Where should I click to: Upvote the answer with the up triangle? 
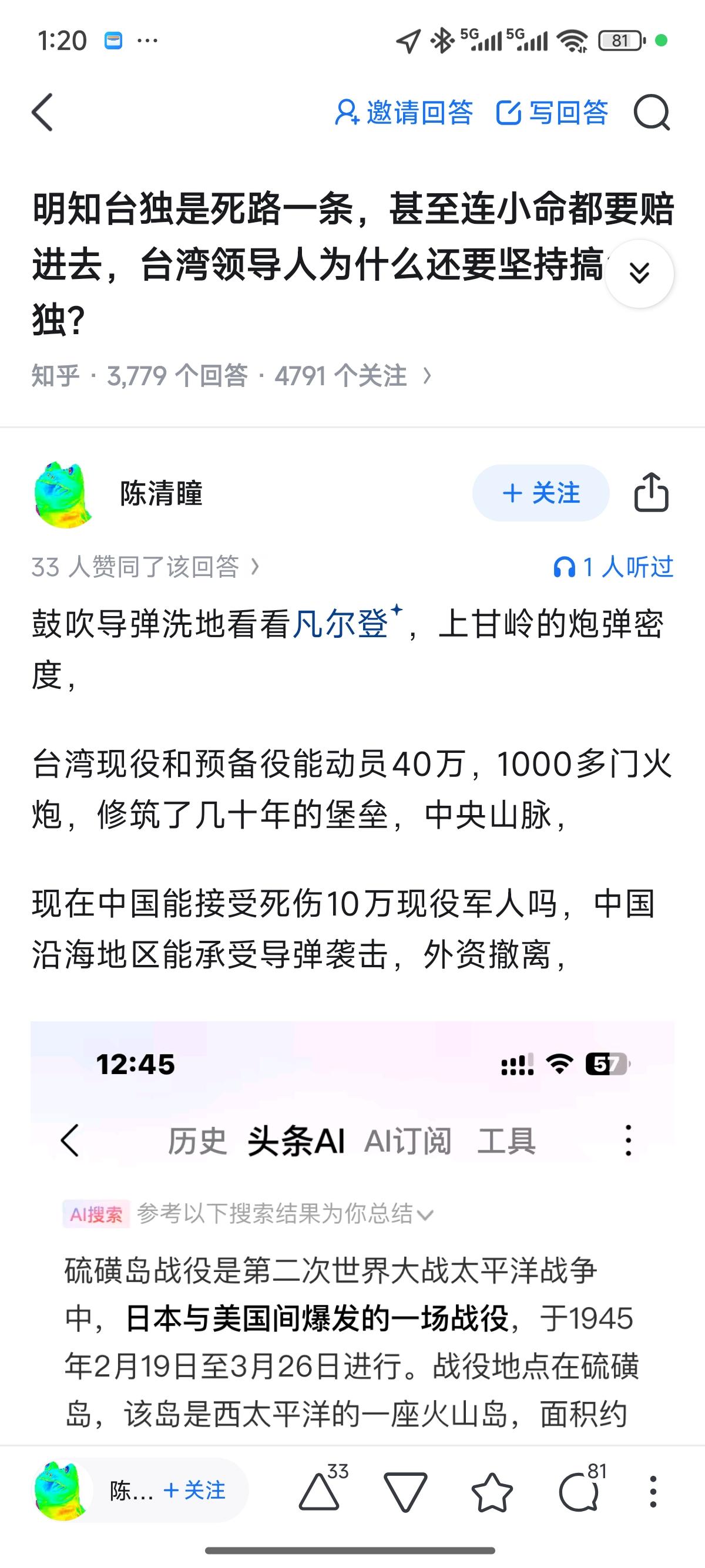(x=319, y=1492)
